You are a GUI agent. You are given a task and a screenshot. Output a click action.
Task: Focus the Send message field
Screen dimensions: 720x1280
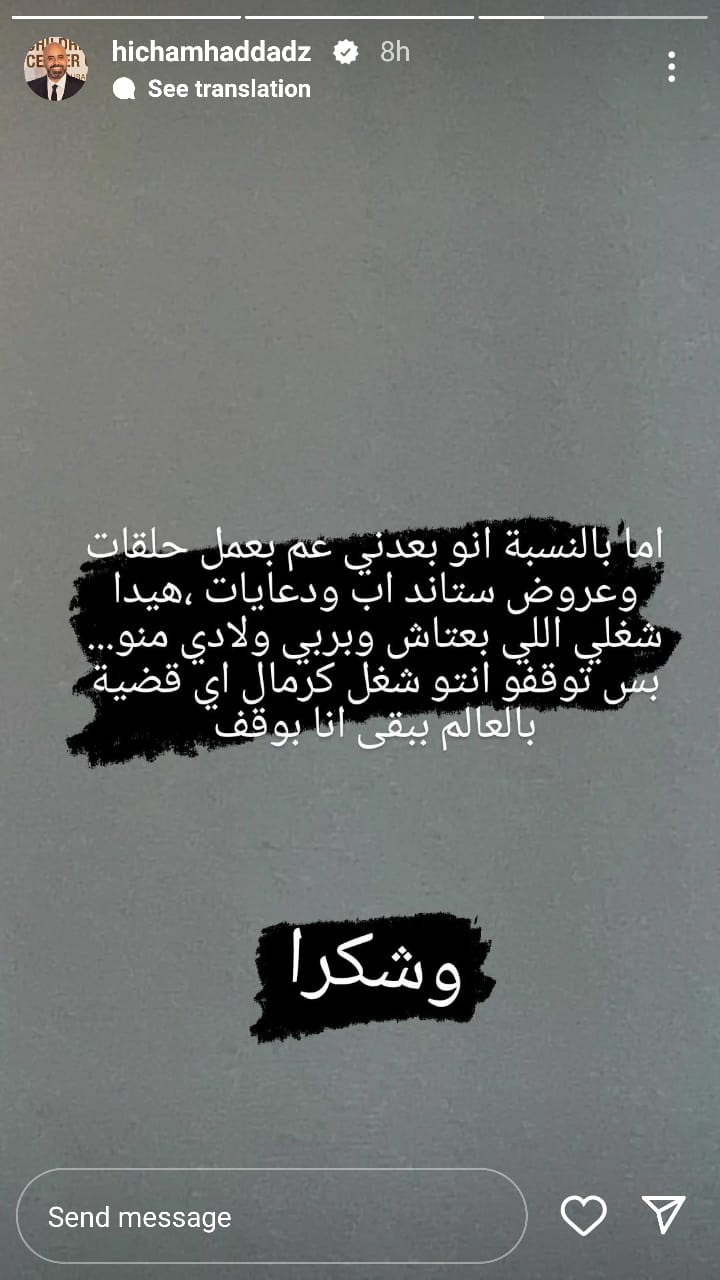coord(270,1216)
